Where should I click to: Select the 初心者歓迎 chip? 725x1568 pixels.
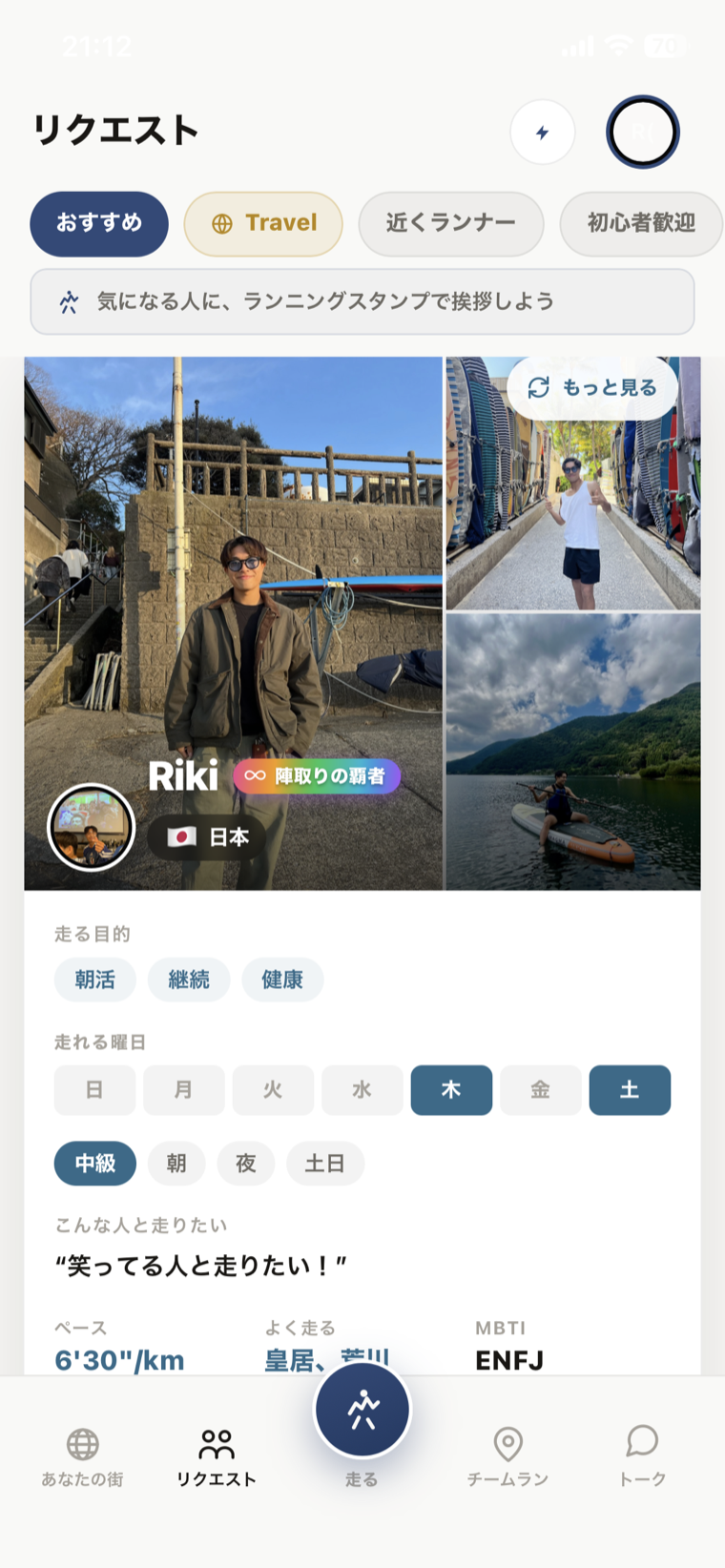pos(641,223)
